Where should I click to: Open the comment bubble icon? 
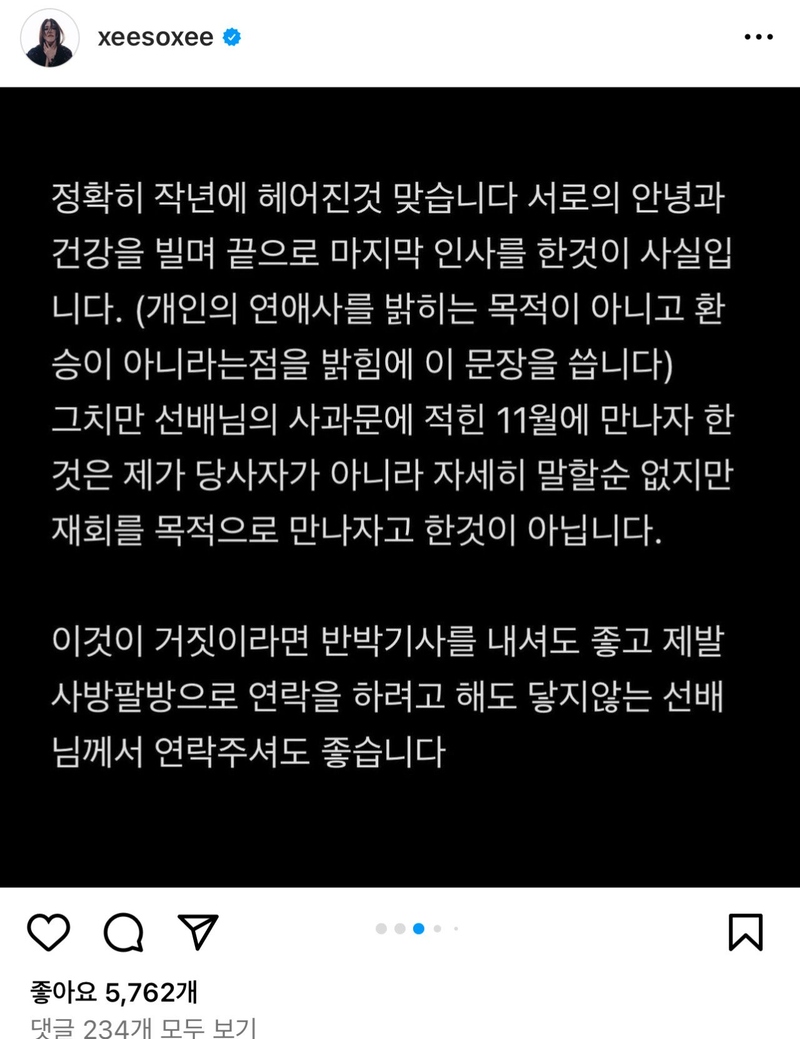123,932
